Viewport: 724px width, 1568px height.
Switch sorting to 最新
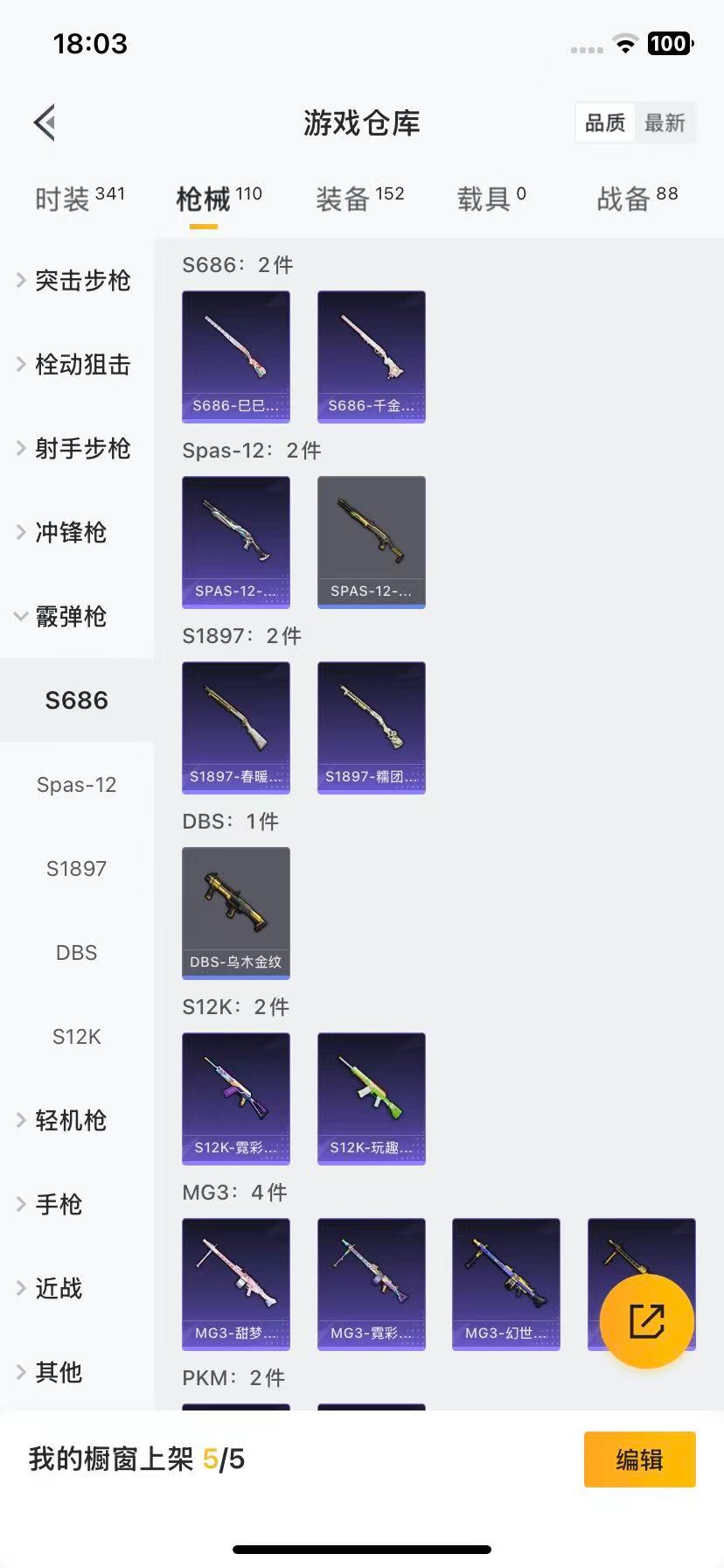pyautogui.click(x=665, y=122)
